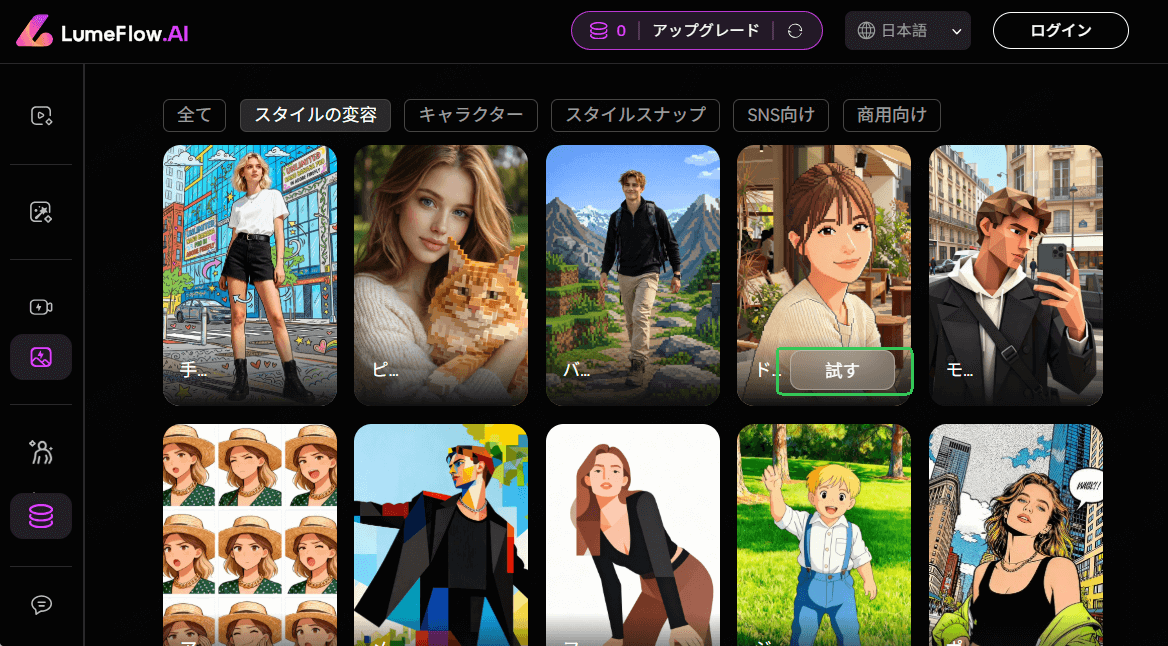
Task: Switch to the キャラクター category
Action: coord(470,115)
